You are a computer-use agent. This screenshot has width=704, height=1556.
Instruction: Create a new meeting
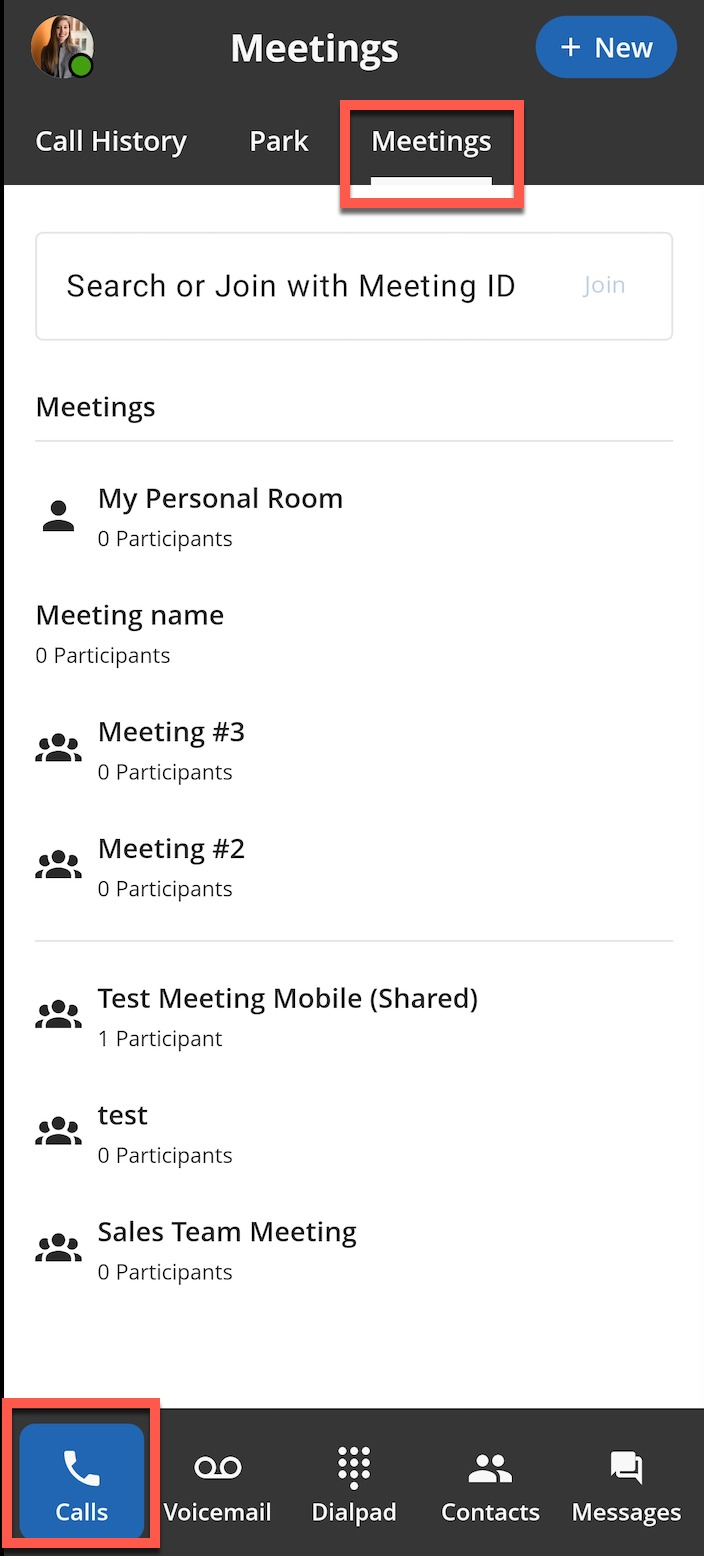(x=606, y=47)
